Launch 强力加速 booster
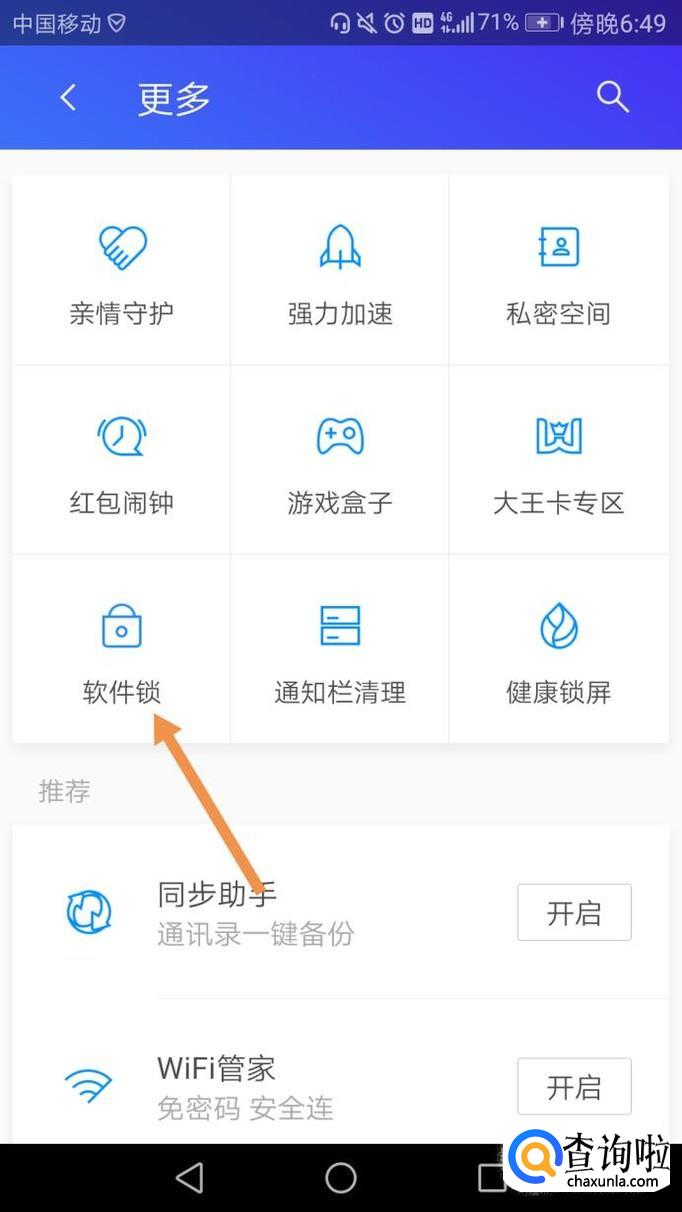 tap(340, 271)
